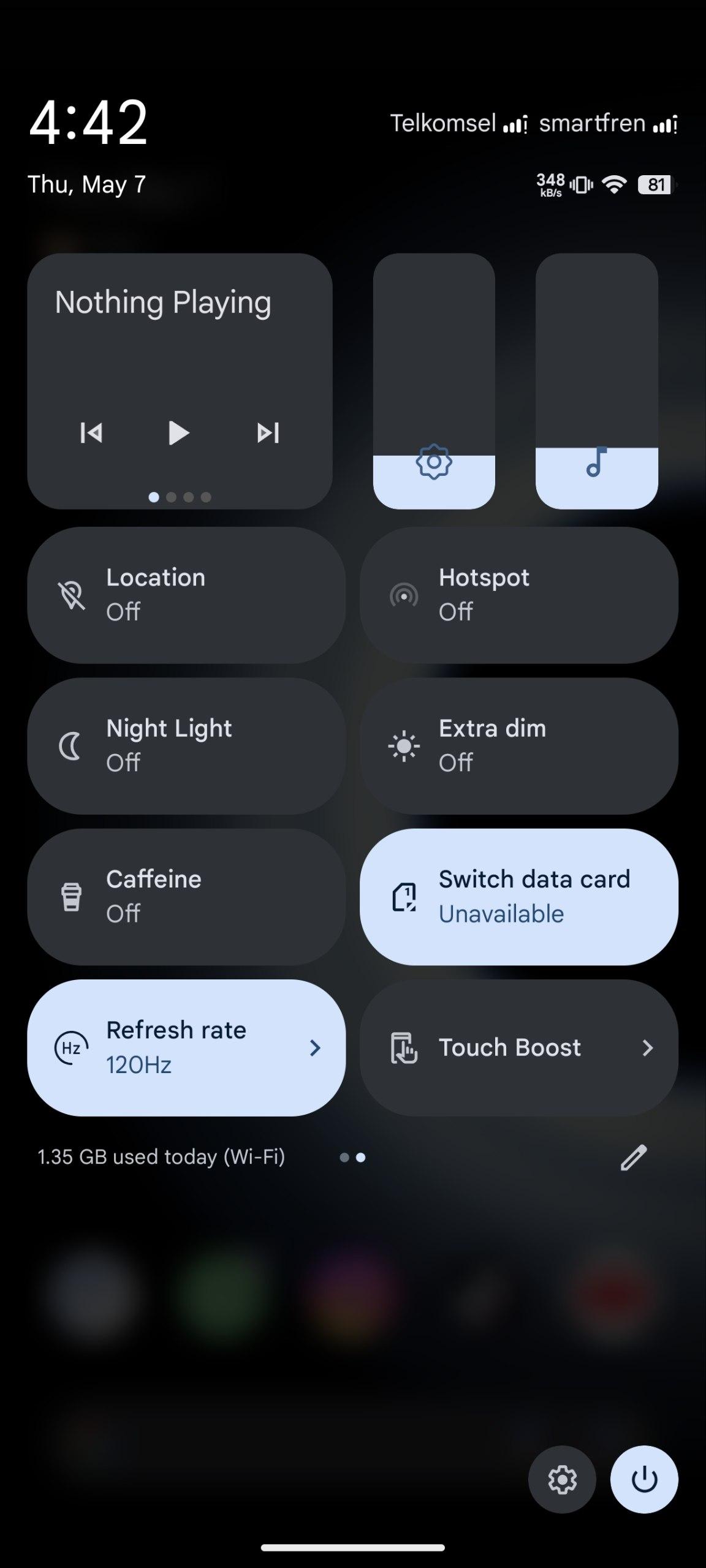Skip to the next track

pyautogui.click(x=268, y=432)
